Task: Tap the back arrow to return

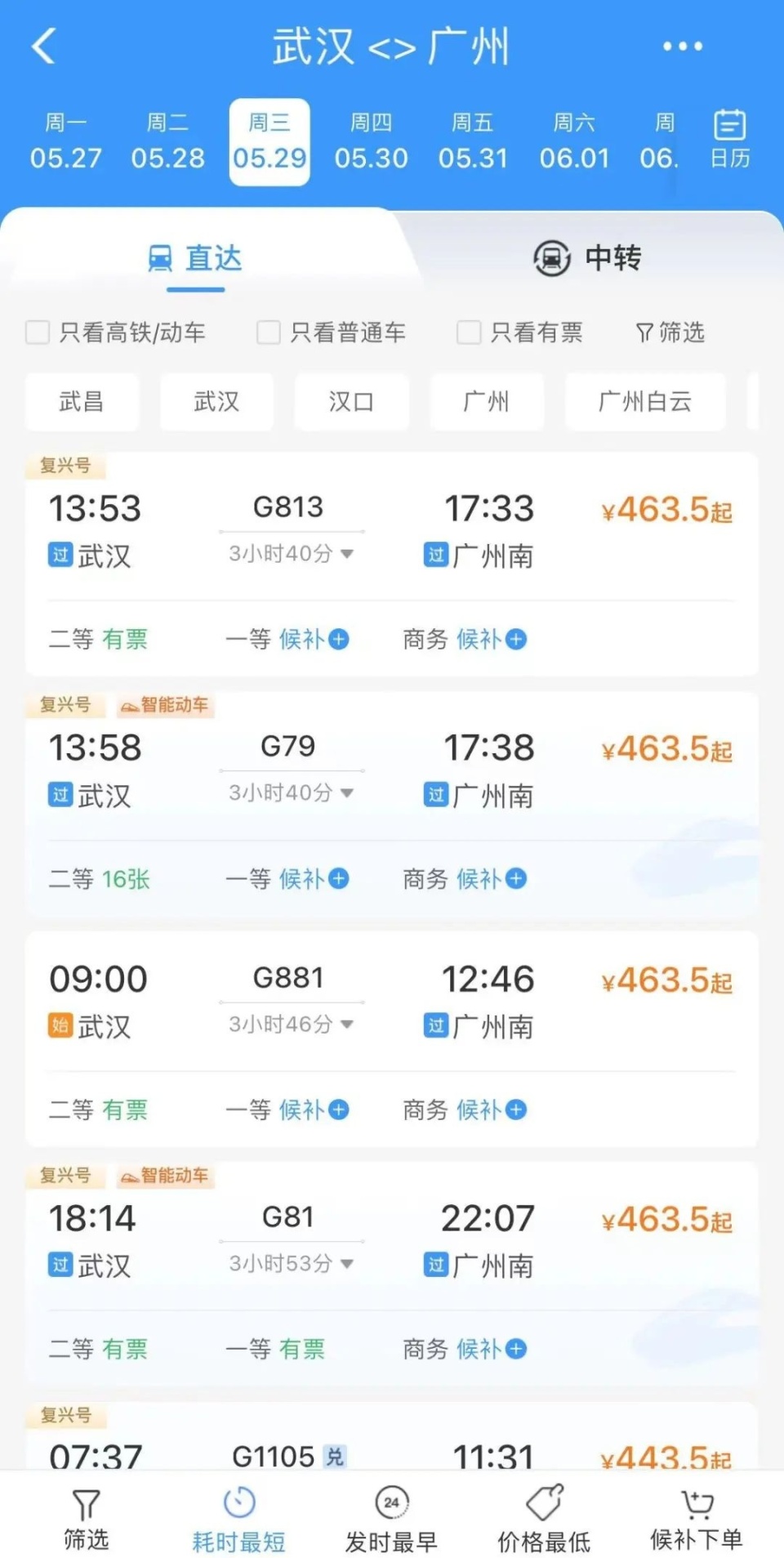Action: point(42,47)
